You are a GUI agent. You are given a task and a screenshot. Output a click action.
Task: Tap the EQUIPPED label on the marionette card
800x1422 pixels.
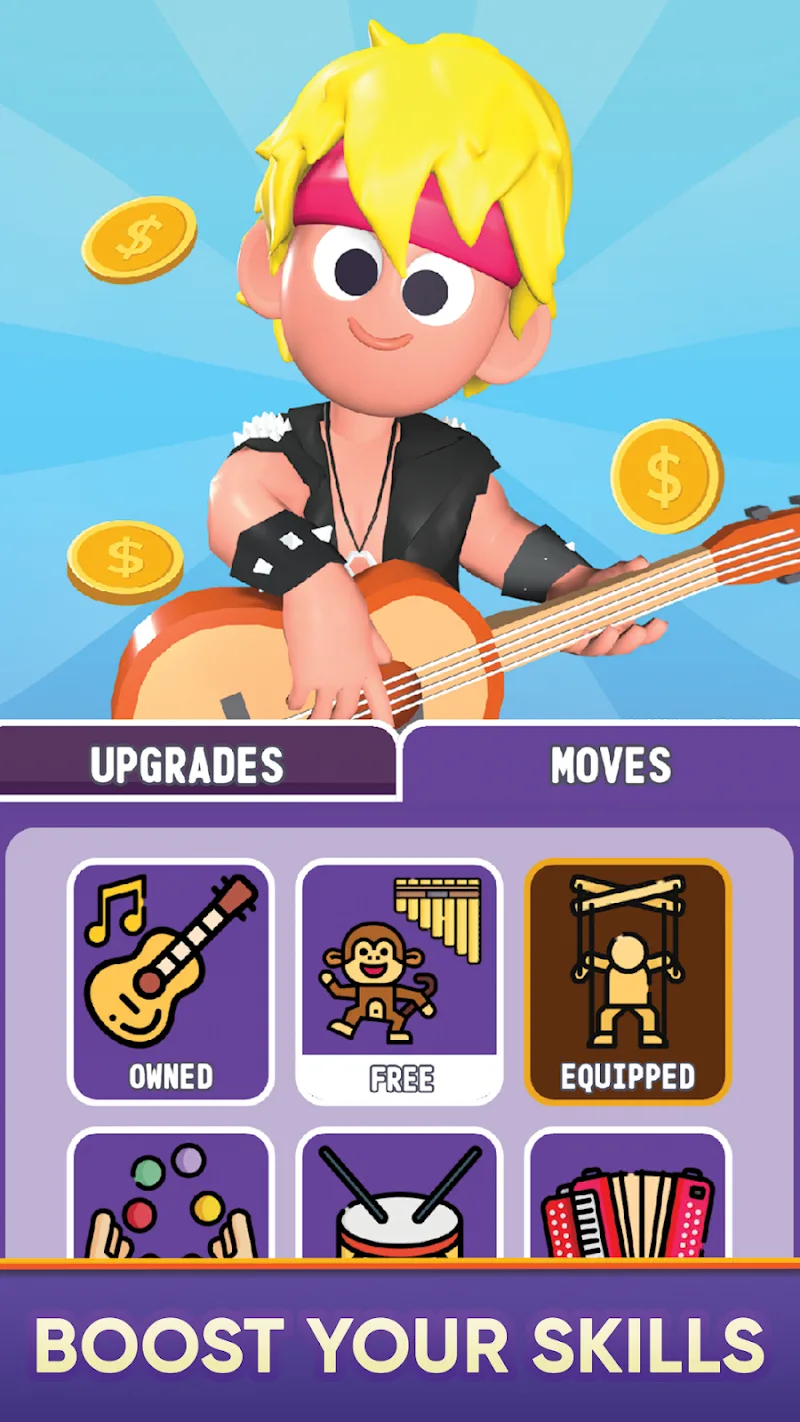(x=628, y=1078)
